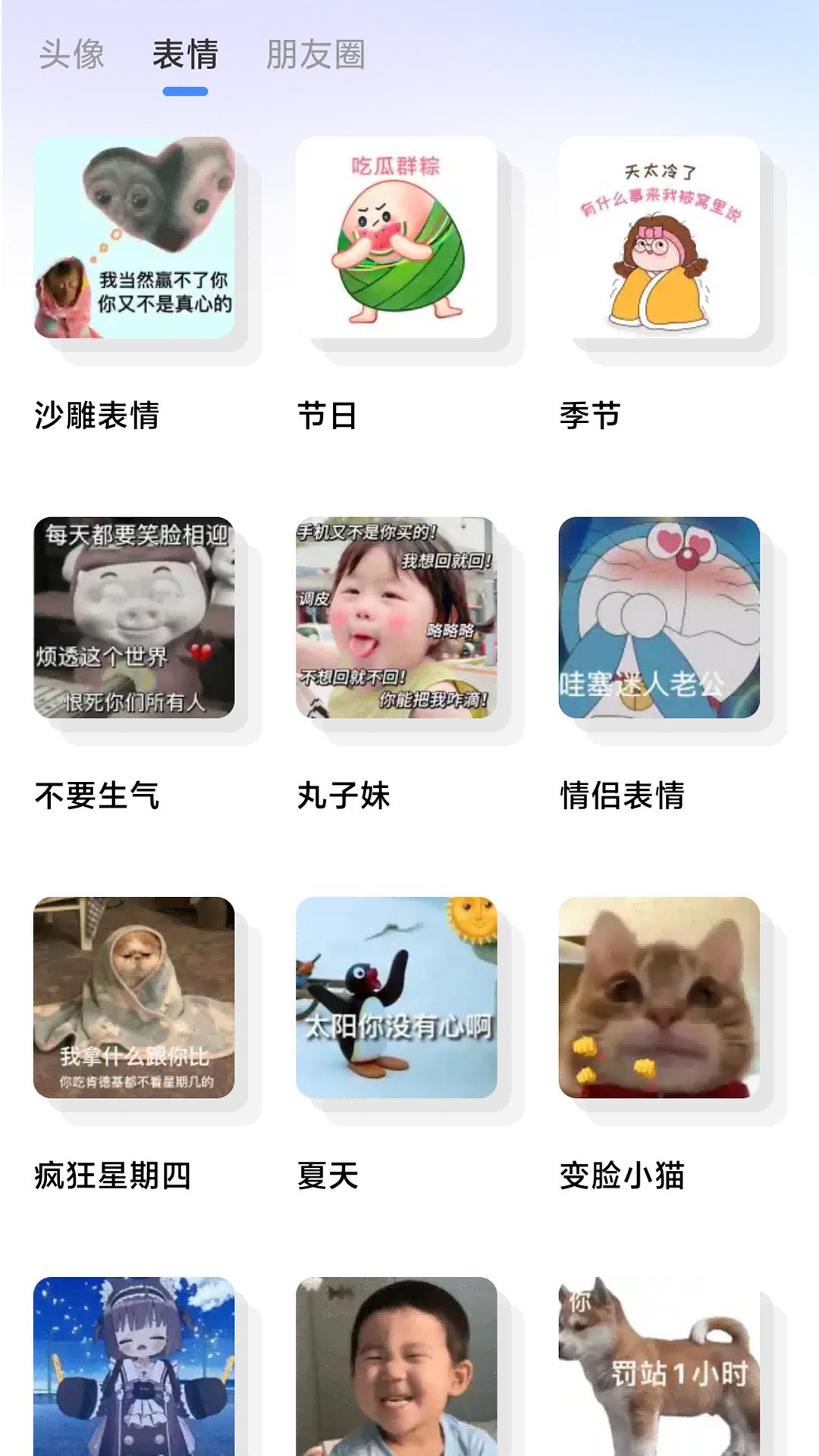Switch to the 头像 tab
Screen dimensions: 819x1456
point(71,55)
